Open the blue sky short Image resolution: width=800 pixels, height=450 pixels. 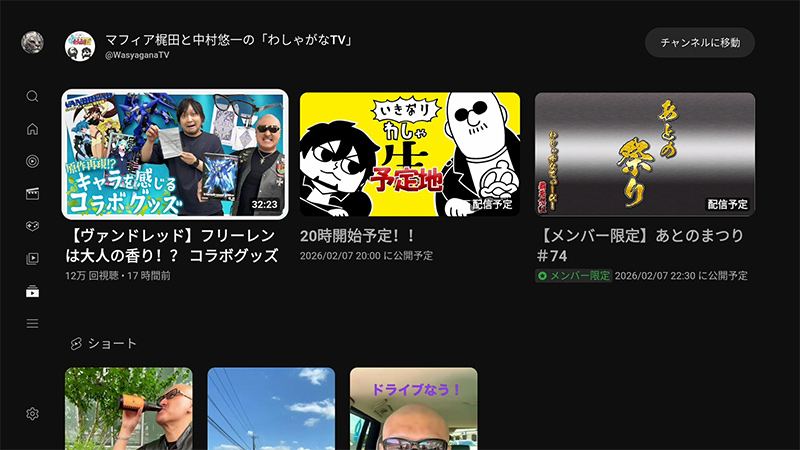coord(271,409)
